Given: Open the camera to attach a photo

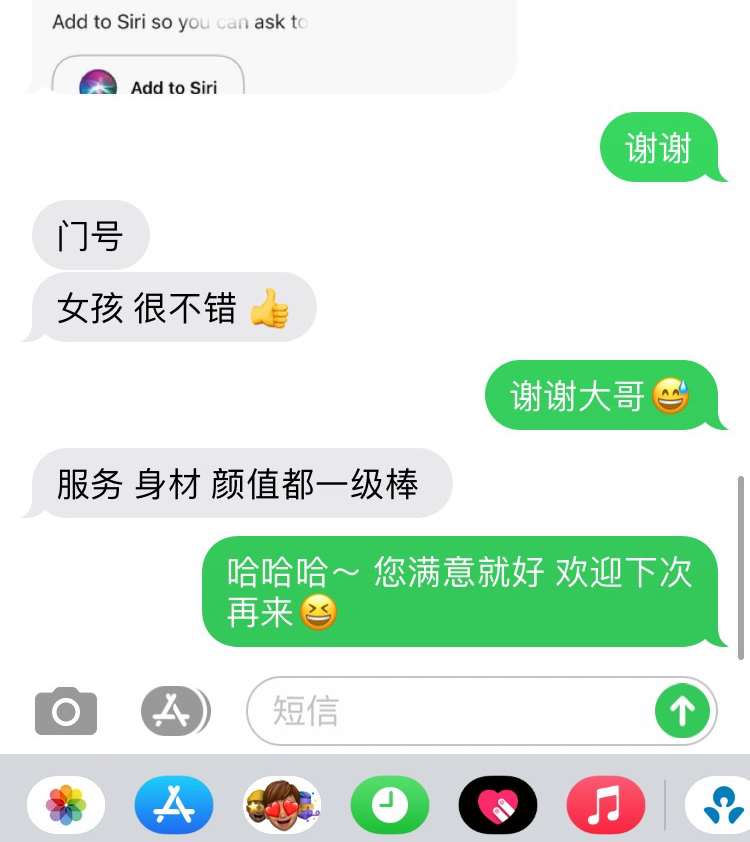Looking at the screenshot, I should tap(66, 712).
